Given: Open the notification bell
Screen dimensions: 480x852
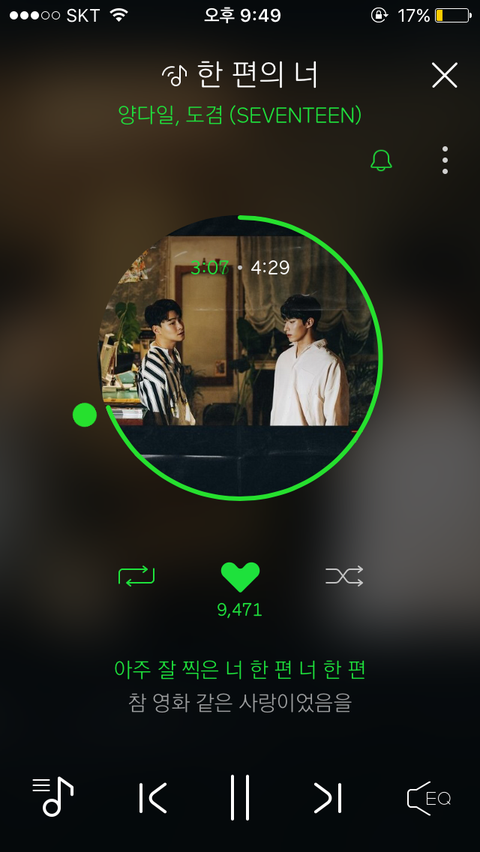Looking at the screenshot, I should point(381,160).
